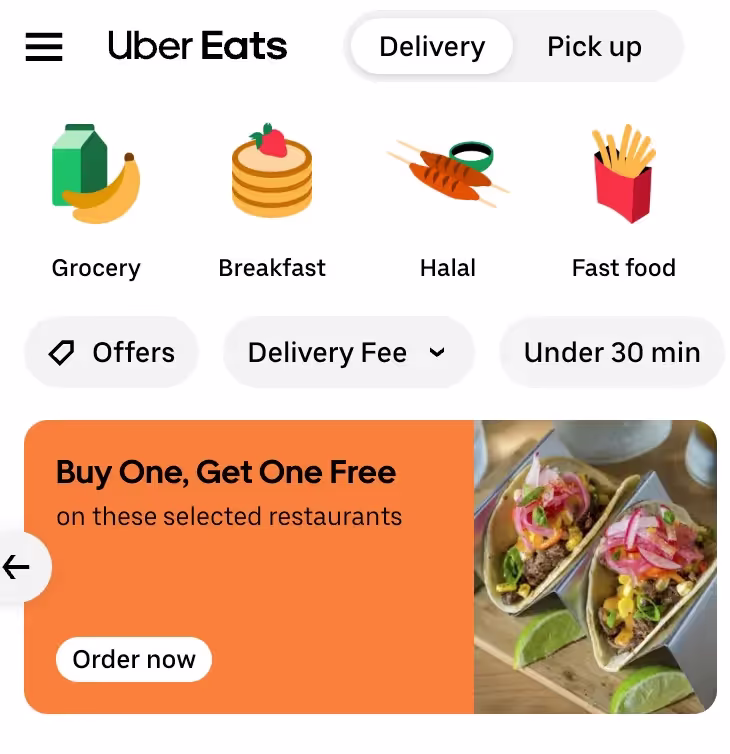Go to previous banner with left arrow
Screen dimensions: 730x754
18,567
